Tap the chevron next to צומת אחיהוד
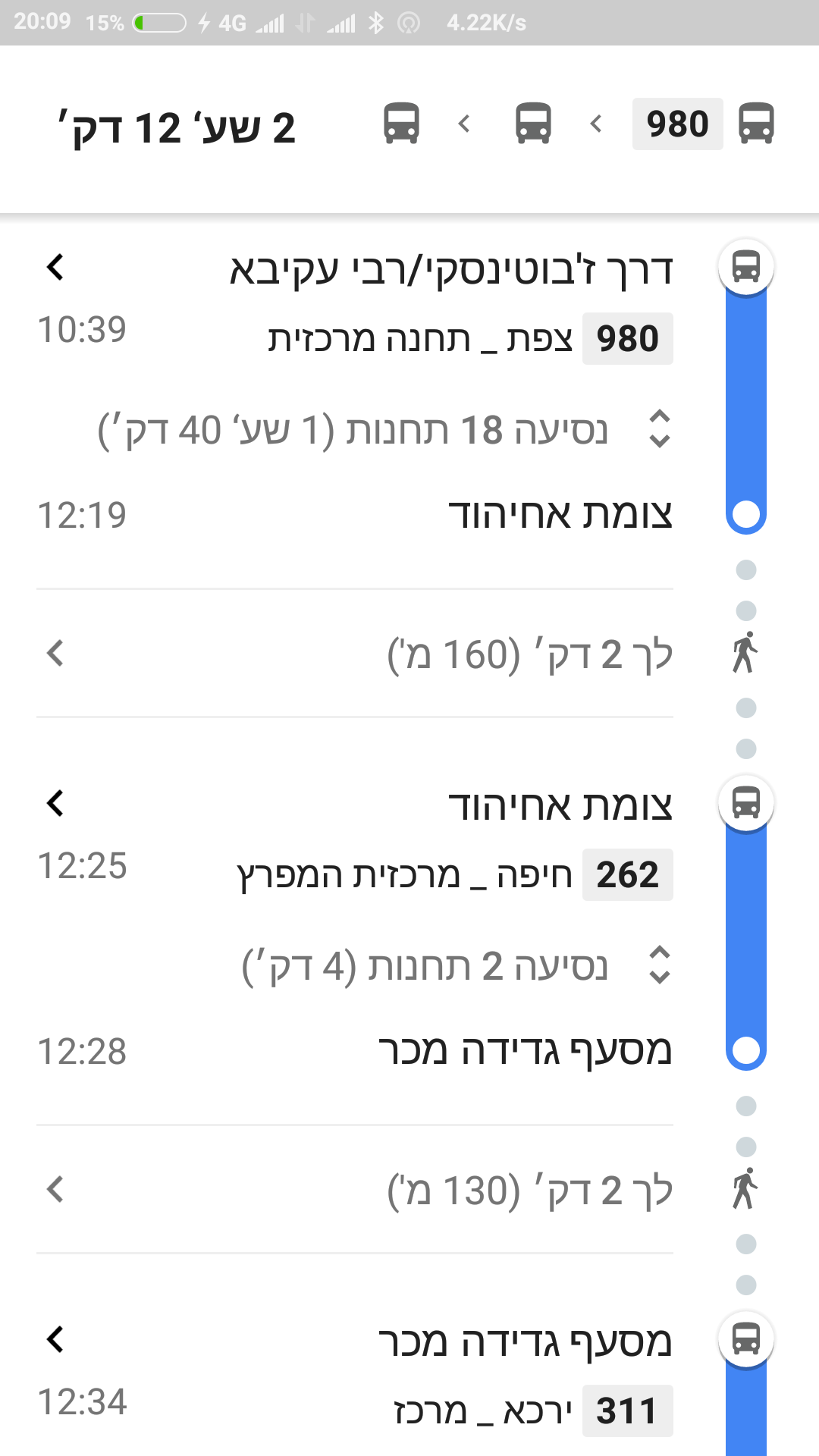This screenshot has width=819, height=1456. (x=55, y=804)
